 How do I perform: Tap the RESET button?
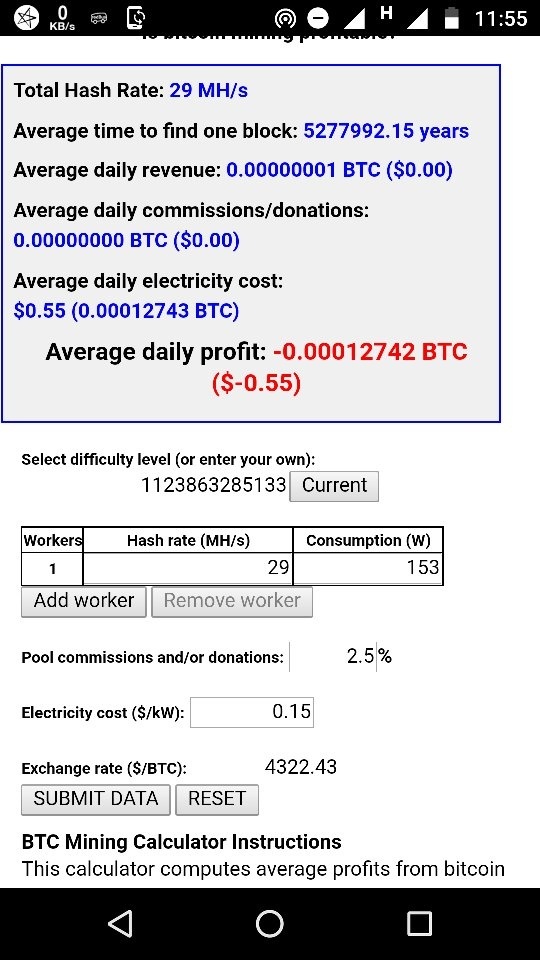(217, 800)
